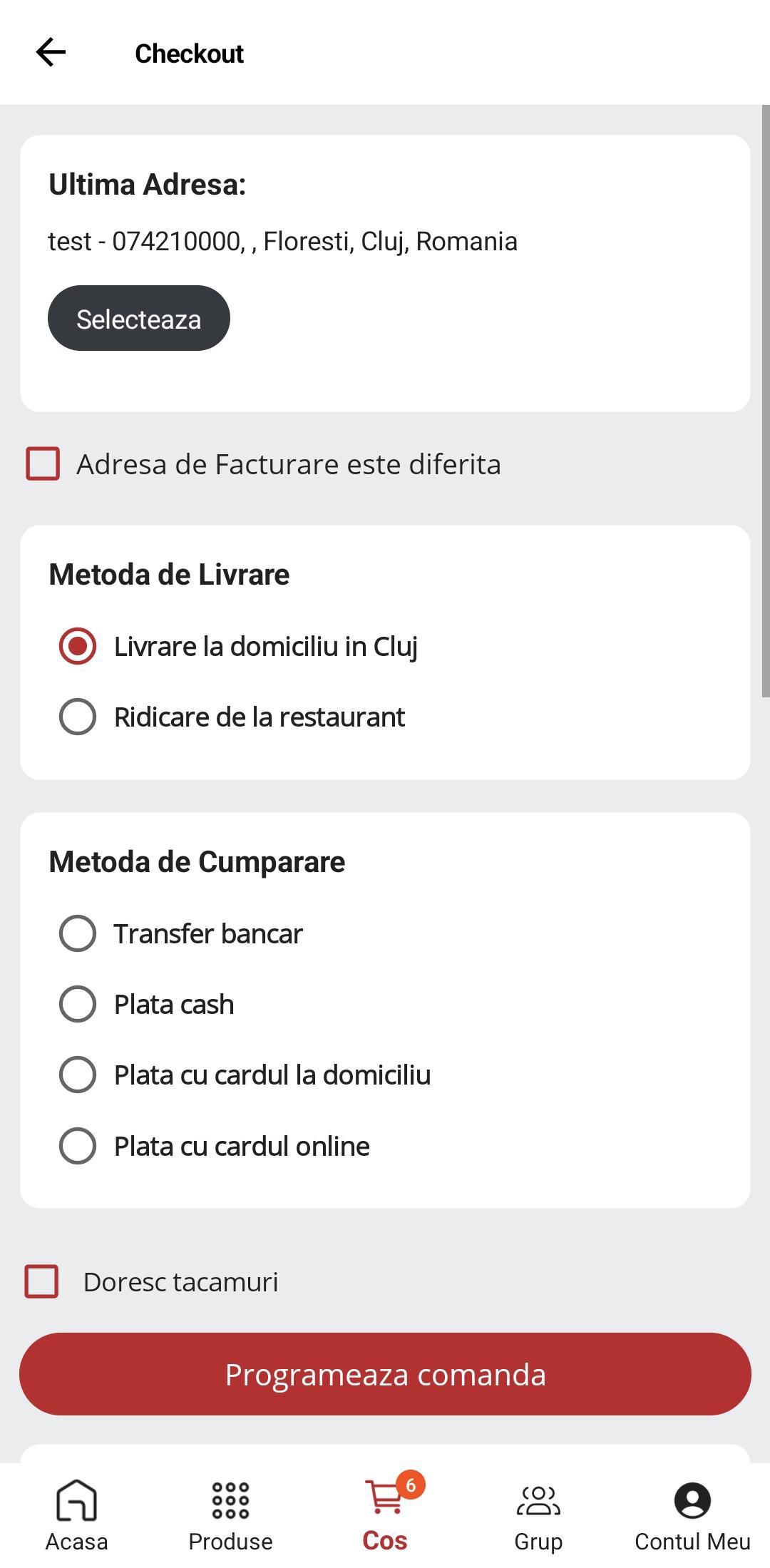Tap Programeaza comanda button
The height and width of the screenshot is (1568, 770).
tap(385, 1374)
